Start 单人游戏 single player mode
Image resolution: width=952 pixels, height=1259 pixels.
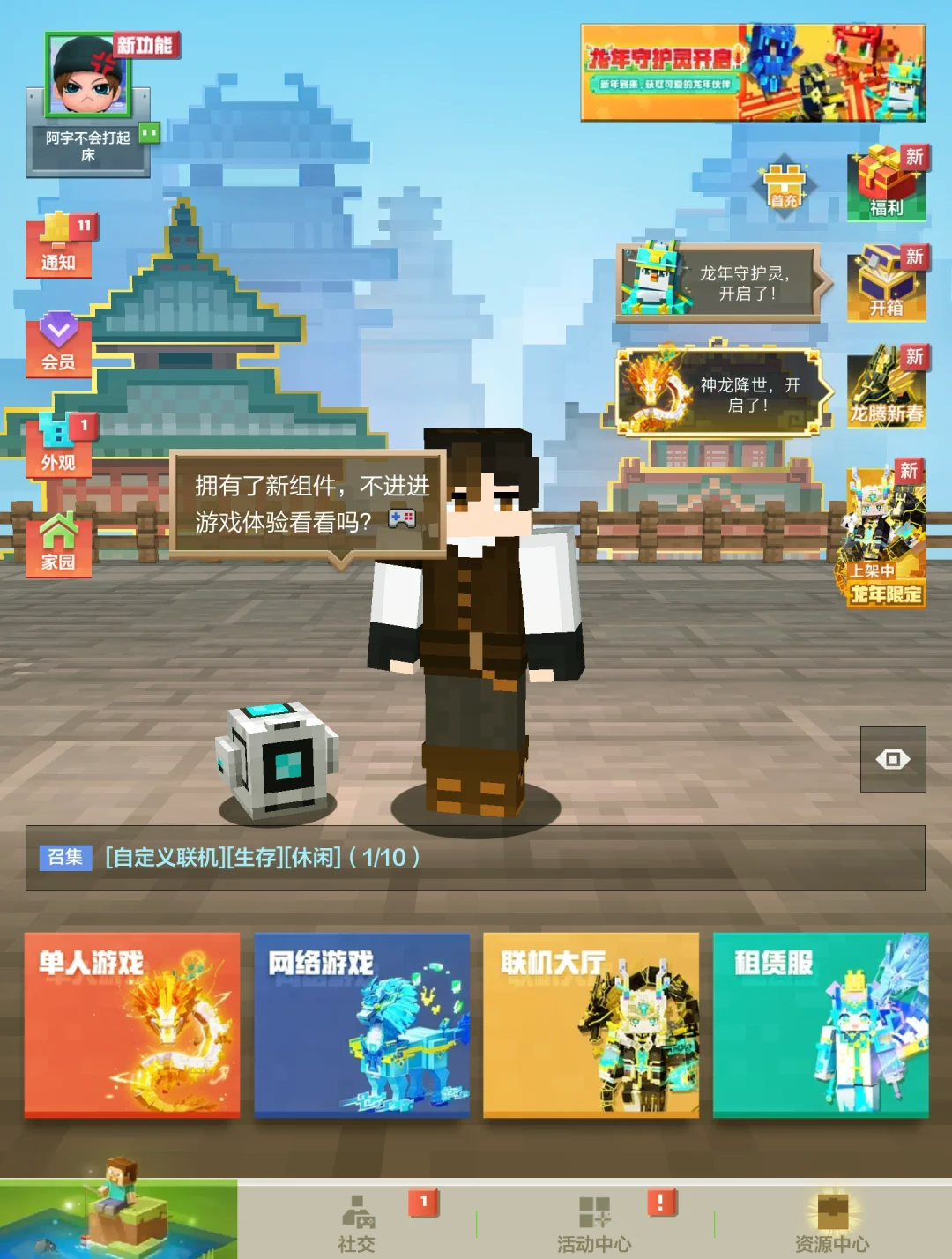click(x=132, y=1025)
